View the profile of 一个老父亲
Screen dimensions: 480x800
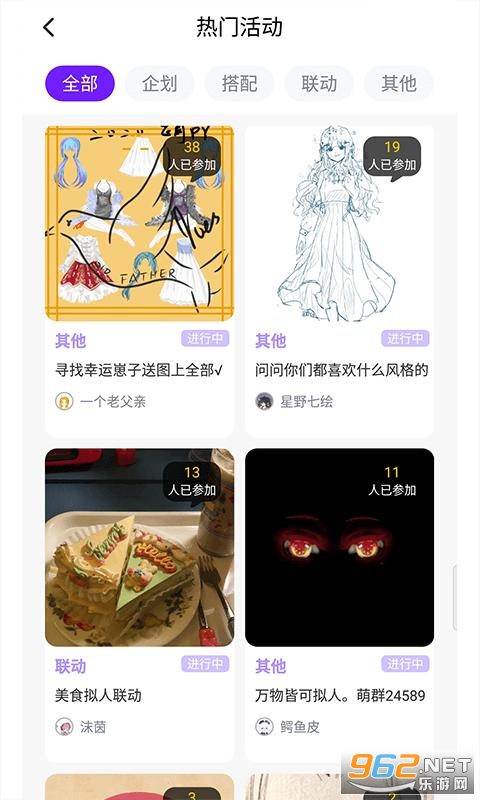100,402
